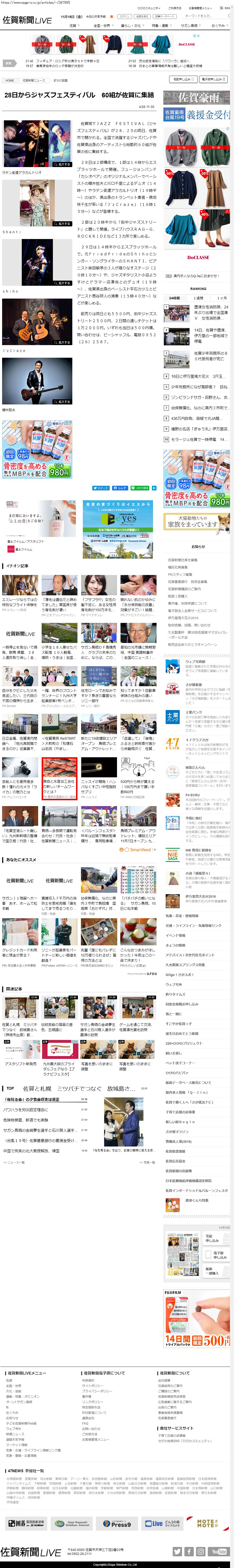Image resolution: width=234 pixels, height=1568 pixels.
Task: Open the 義援金受付 typhoon relief banner
Action: [197, 114]
